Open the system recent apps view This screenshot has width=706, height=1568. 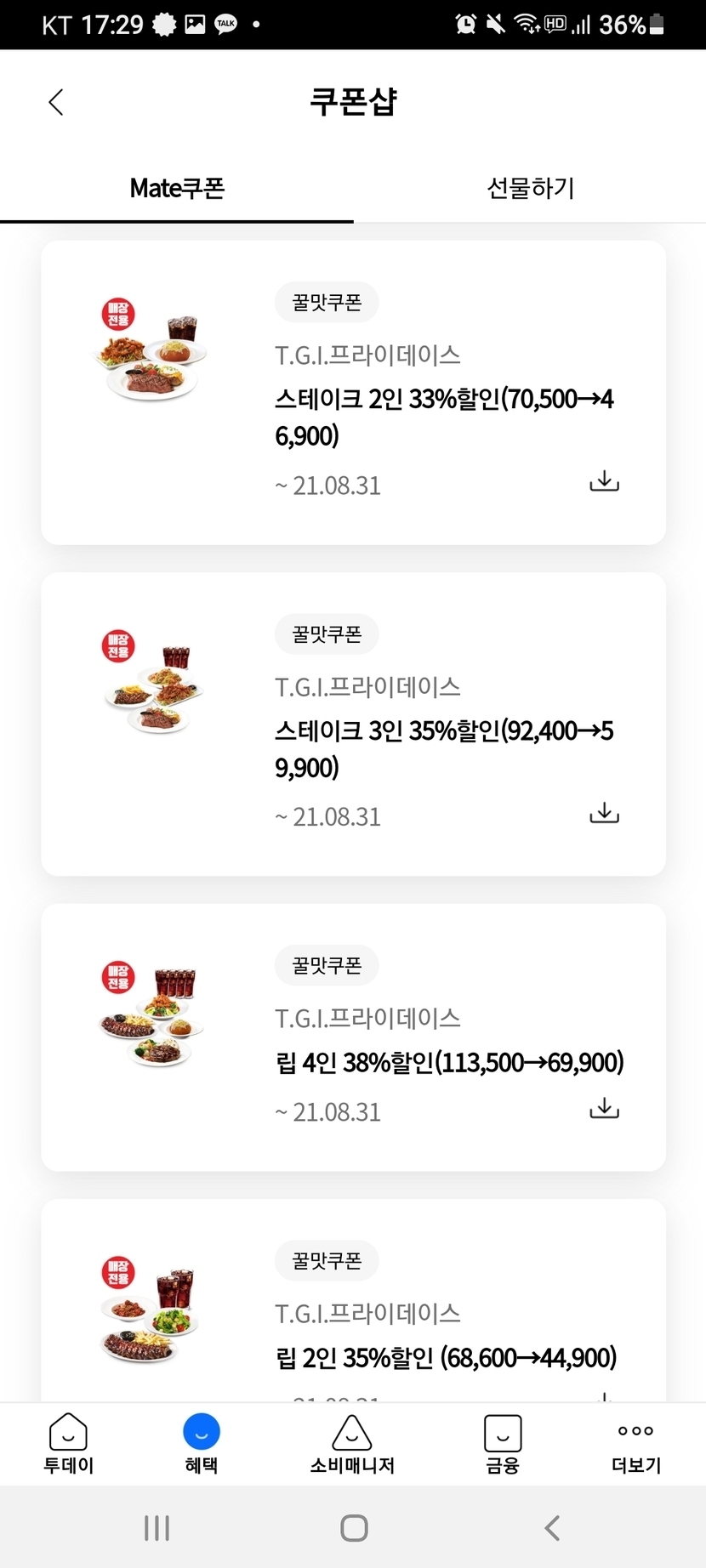click(x=157, y=1528)
